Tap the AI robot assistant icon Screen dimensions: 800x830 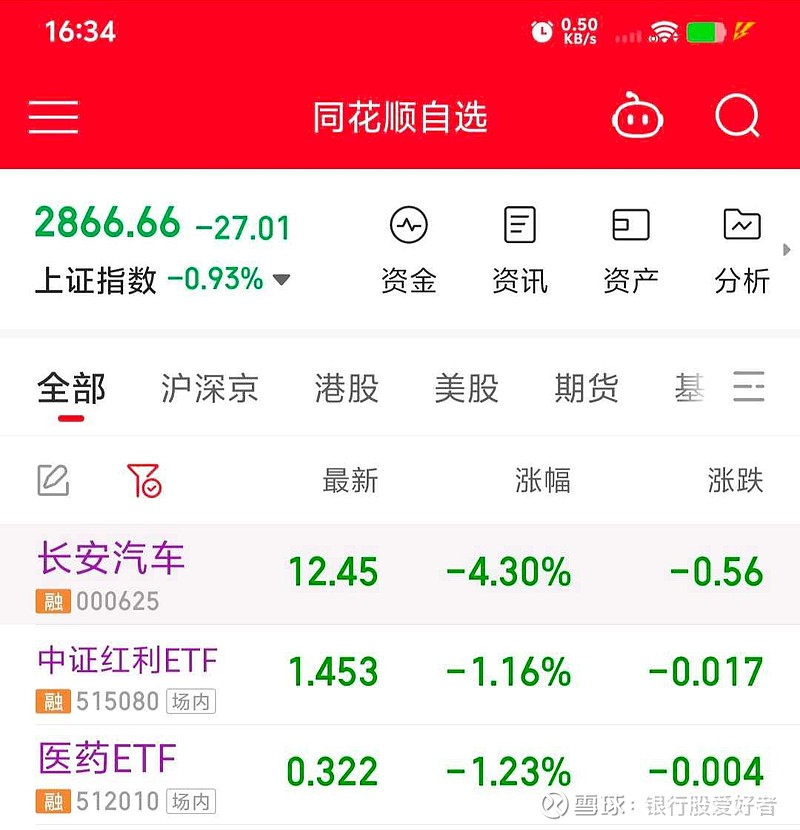(637, 115)
